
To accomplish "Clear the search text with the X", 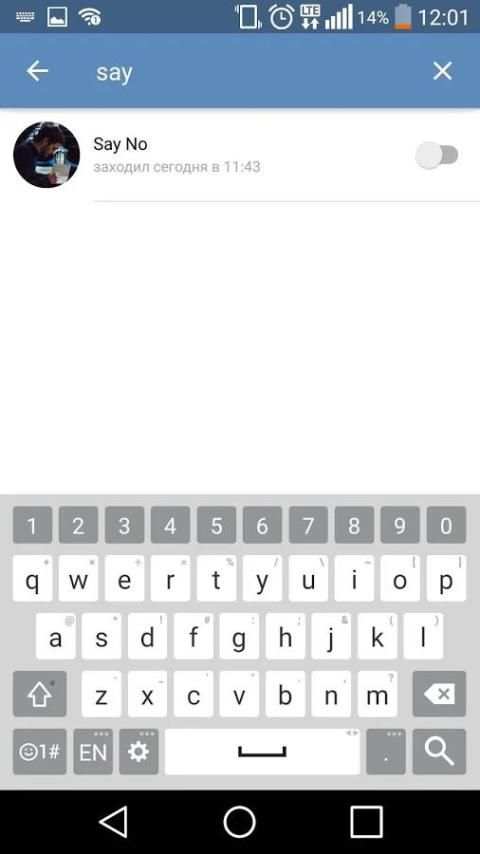I will pos(442,71).
